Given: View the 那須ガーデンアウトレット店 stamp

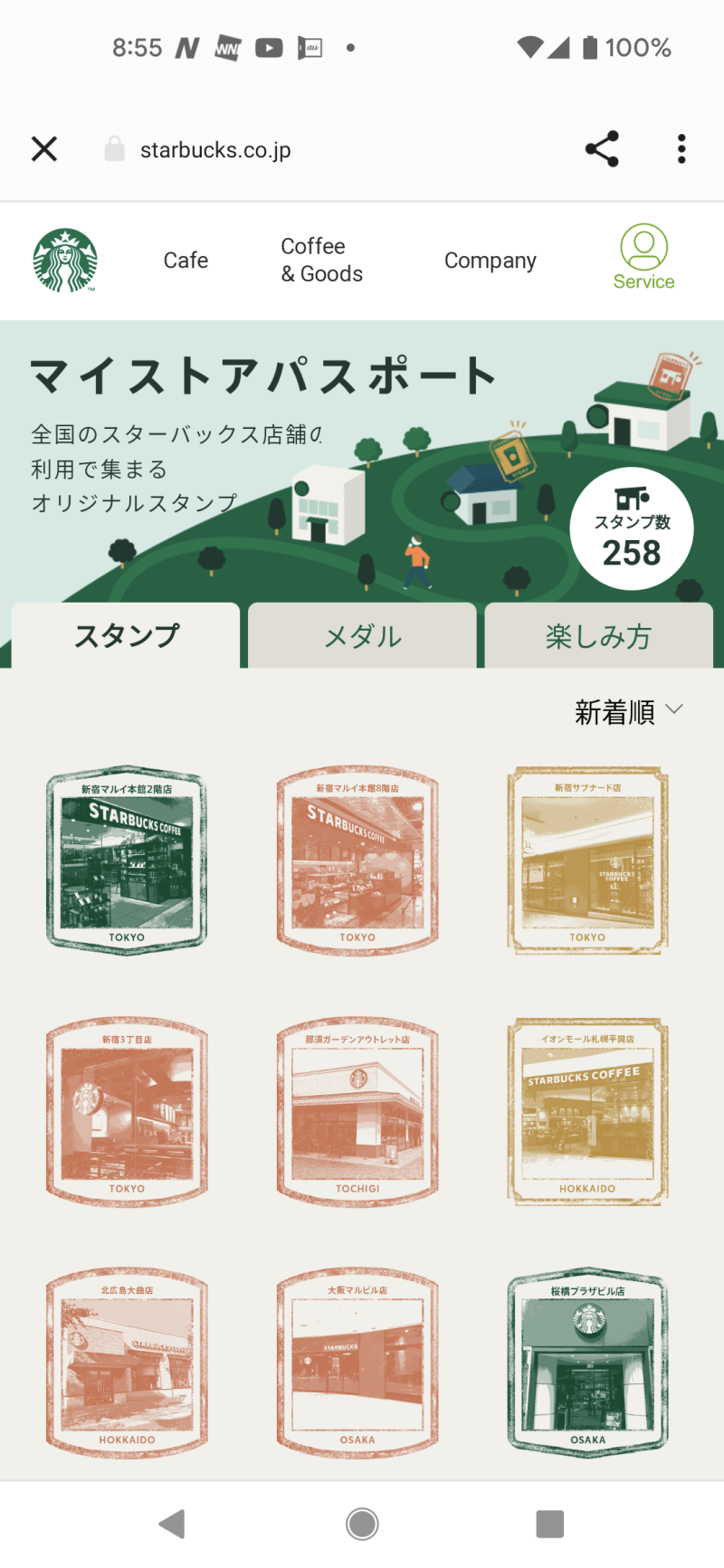Looking at the screenshot, I should pos(357,1111).
